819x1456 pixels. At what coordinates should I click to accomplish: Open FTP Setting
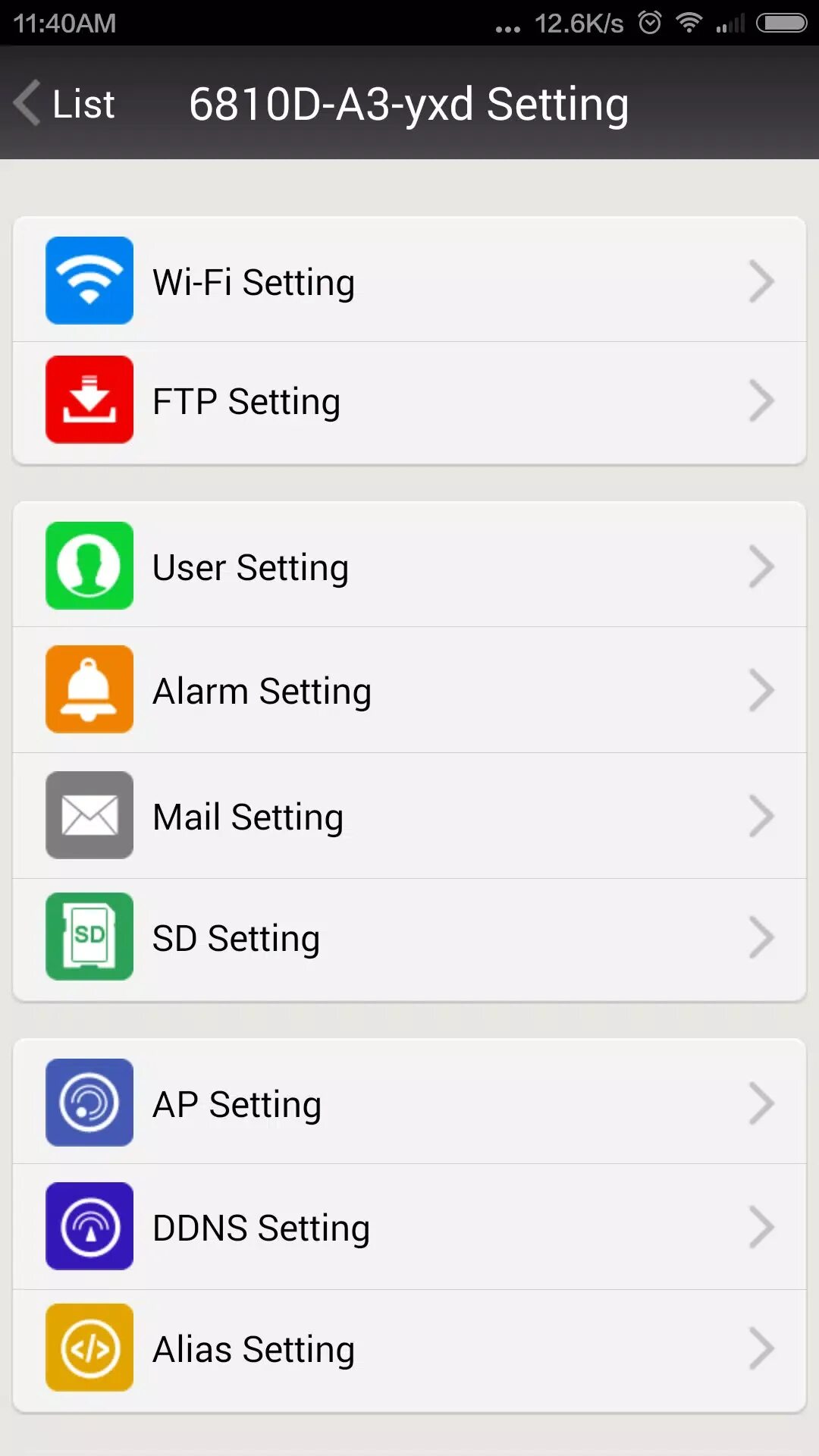point(409,401)
